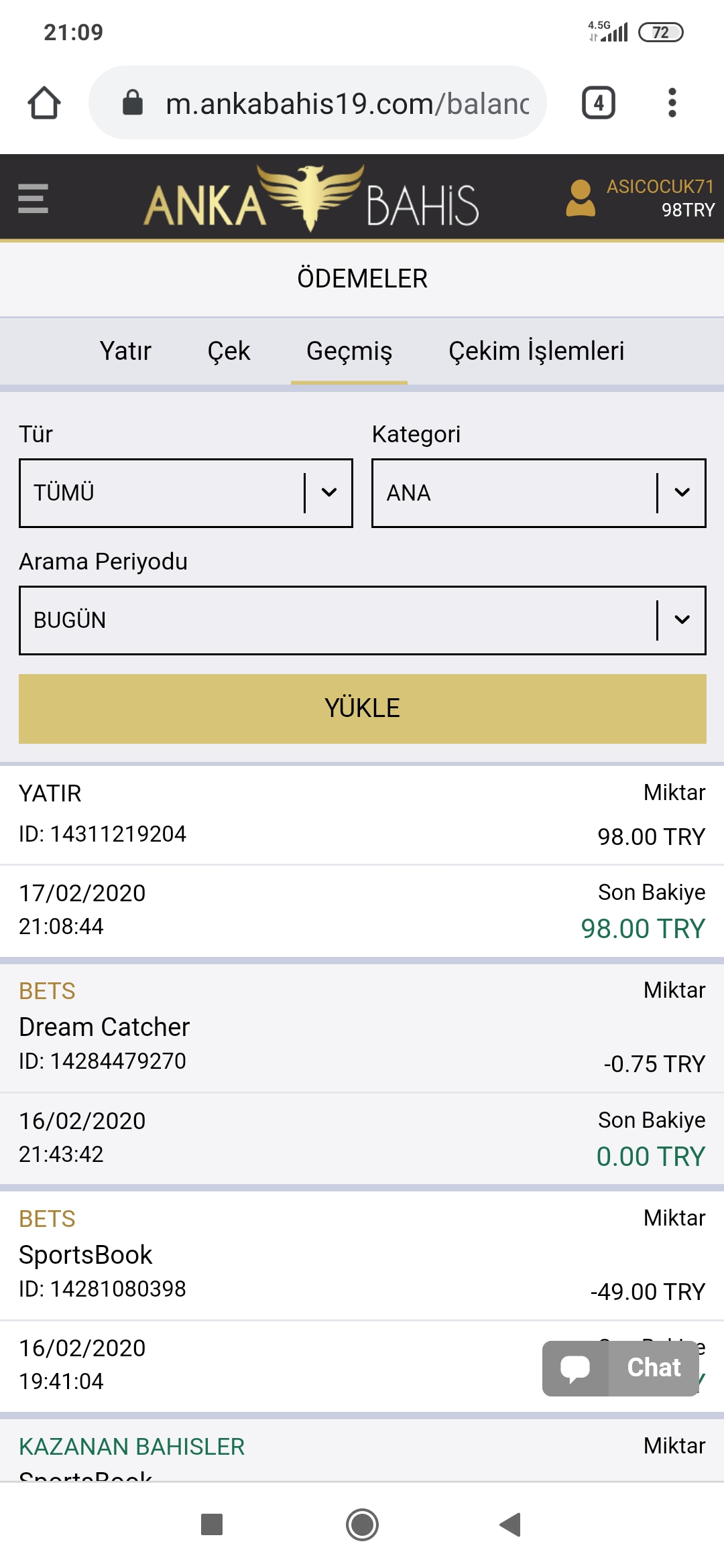Expand the Tür dropdown set to TÜMÜ

tap(186, 493)
